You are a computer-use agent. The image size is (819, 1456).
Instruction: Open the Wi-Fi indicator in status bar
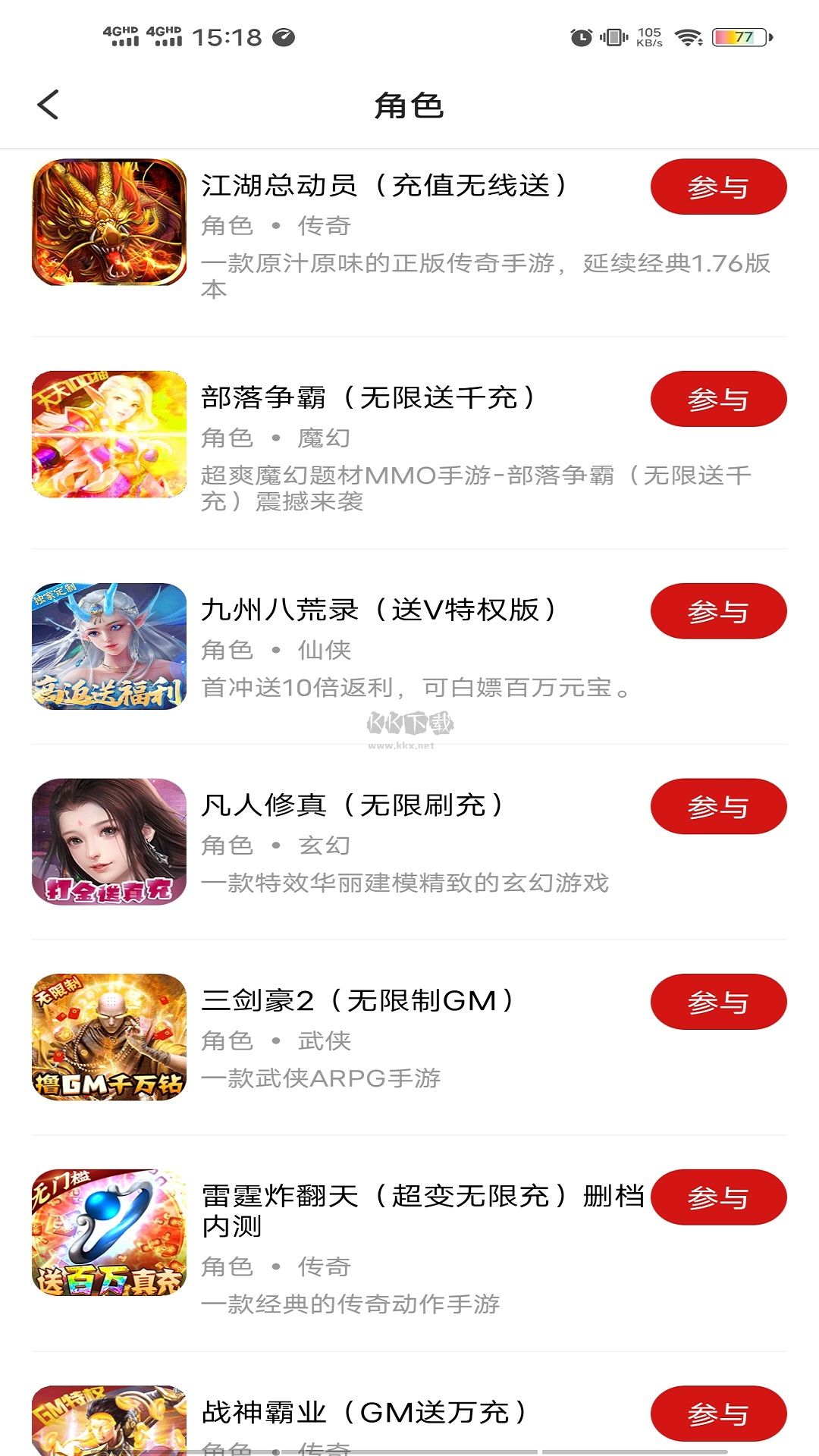click(688, 36)
